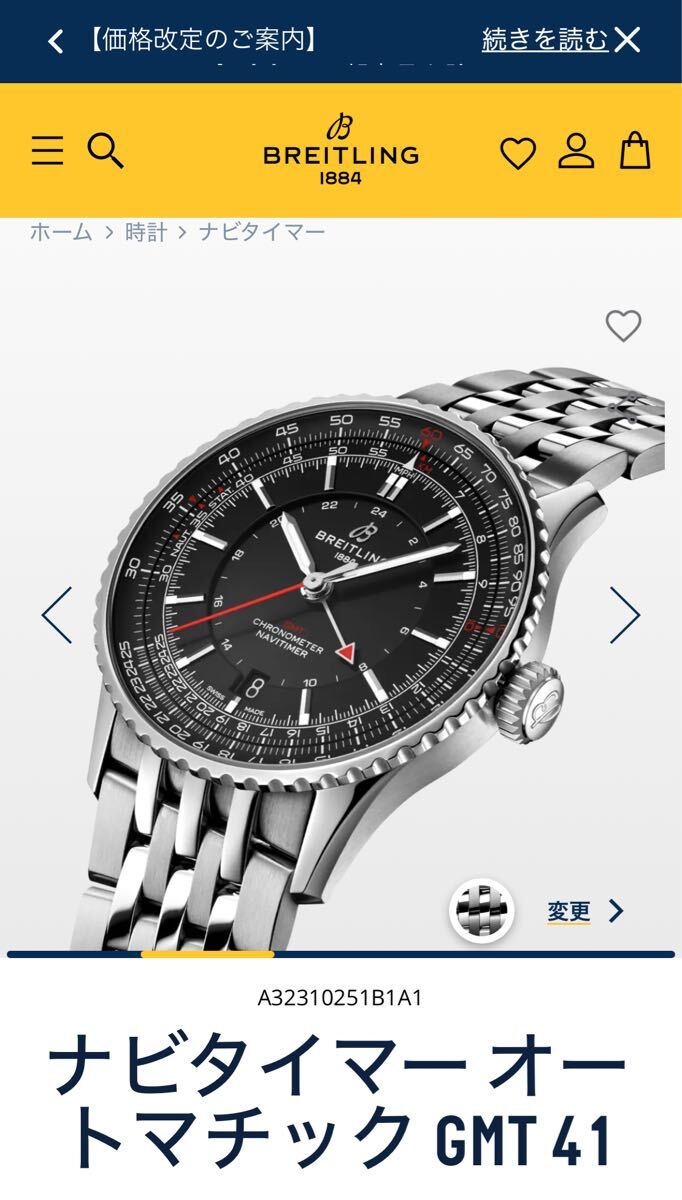Open the shopping bag

pyautogui.click(x=635, y=151)
